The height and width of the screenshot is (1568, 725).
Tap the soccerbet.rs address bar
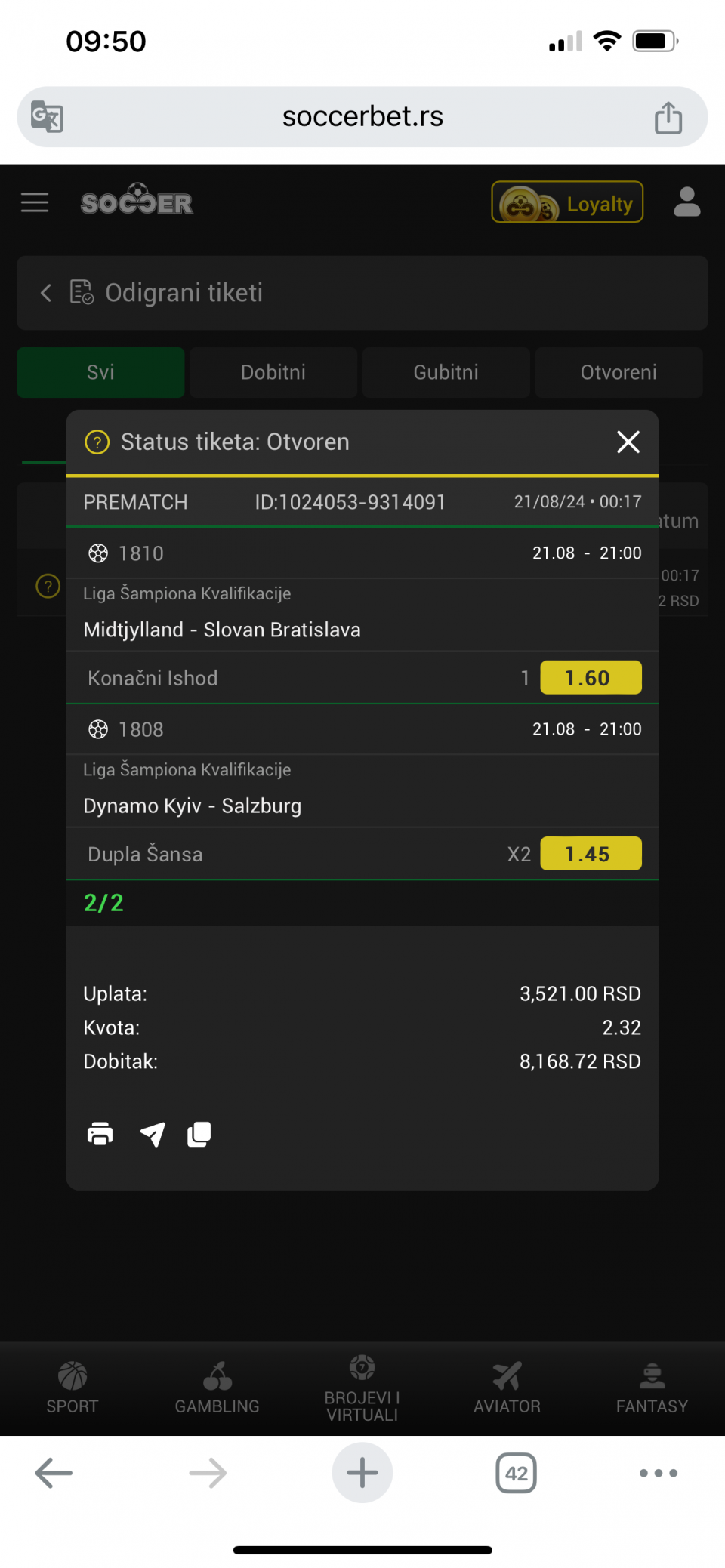[x=362, y=117]
